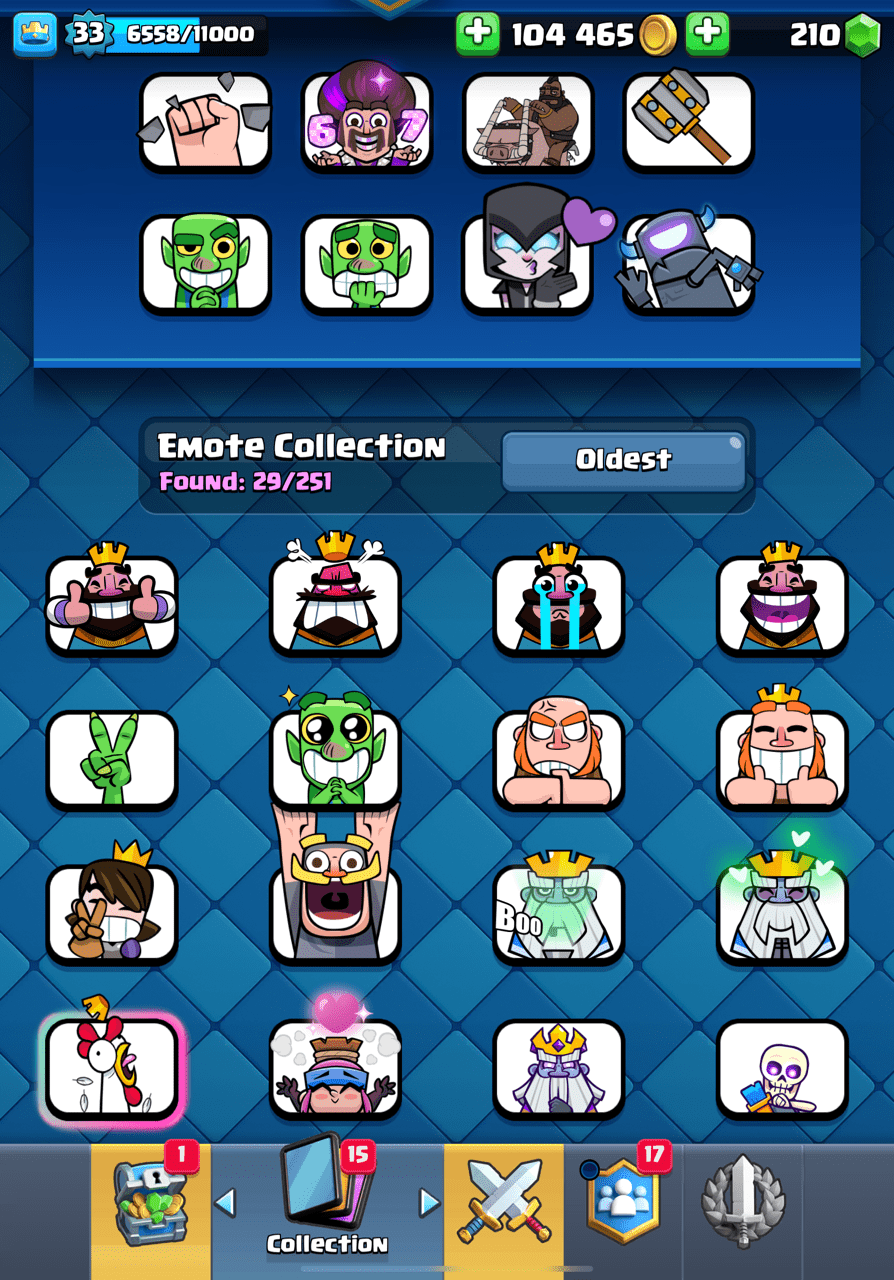Select the crying king emote
Viewport: 894px width, 1280px height.
tap(558, 603)
